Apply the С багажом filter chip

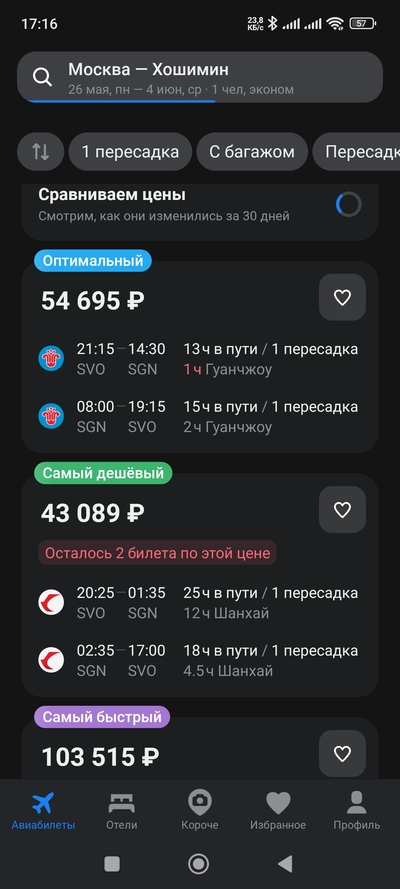coord(252,152)
